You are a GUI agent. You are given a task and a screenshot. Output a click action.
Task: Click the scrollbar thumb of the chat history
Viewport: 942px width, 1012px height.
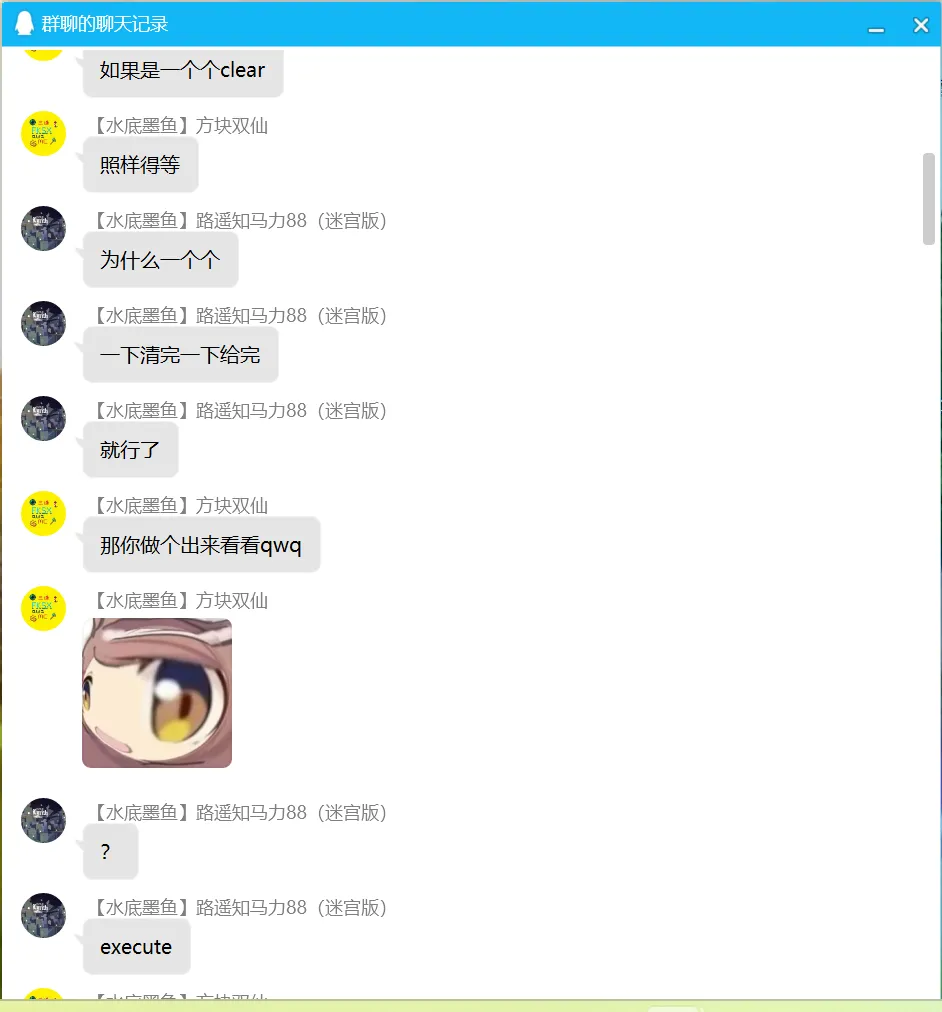point(928,198)
